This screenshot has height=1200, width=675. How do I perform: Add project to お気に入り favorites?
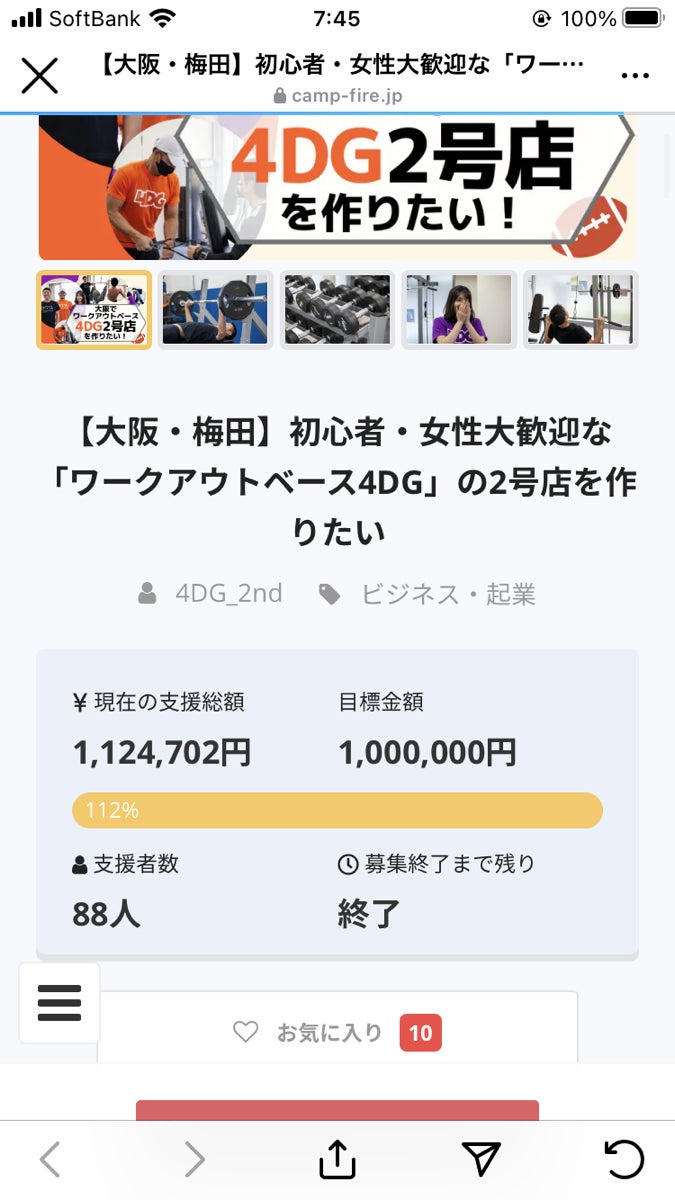(x=337, y=1032)
